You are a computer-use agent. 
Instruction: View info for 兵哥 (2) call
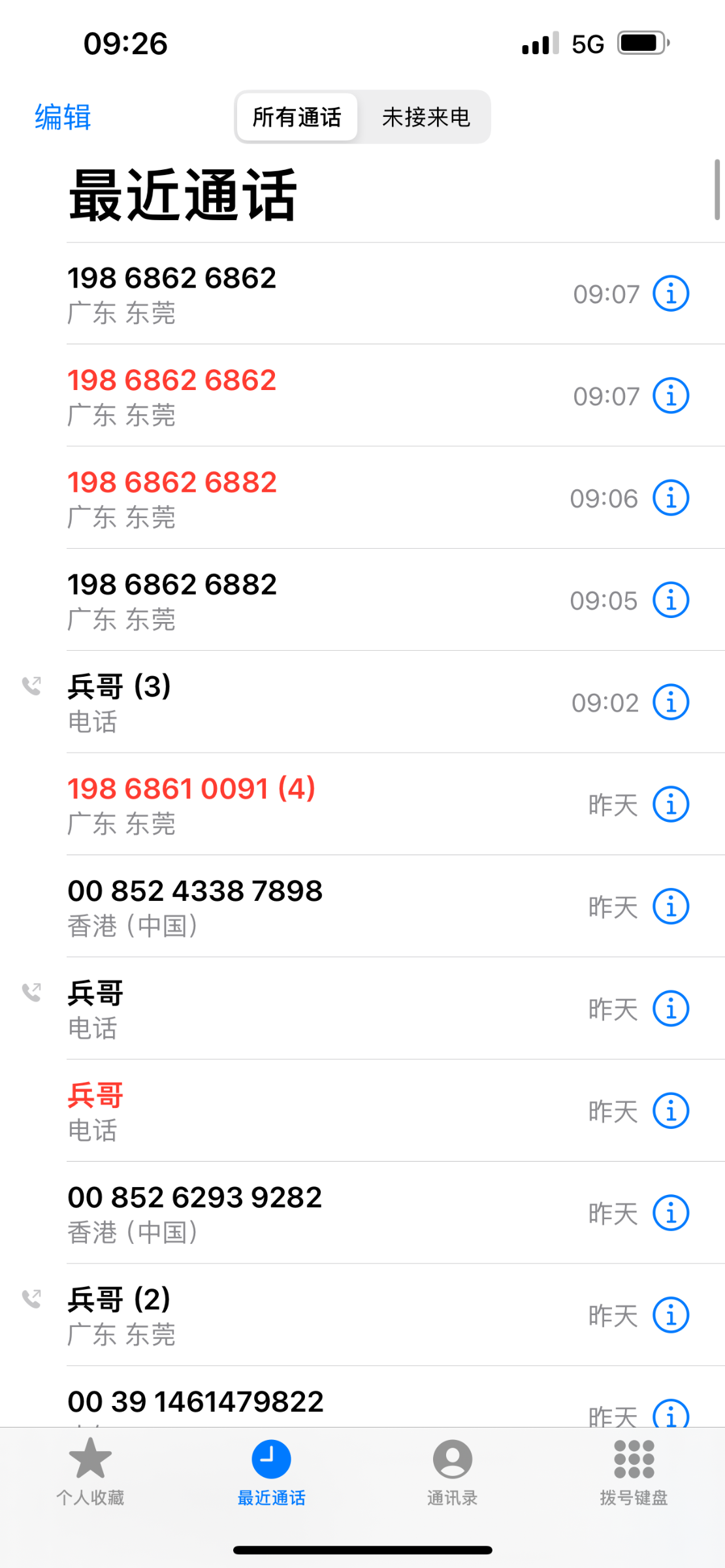click(671, 1315)
